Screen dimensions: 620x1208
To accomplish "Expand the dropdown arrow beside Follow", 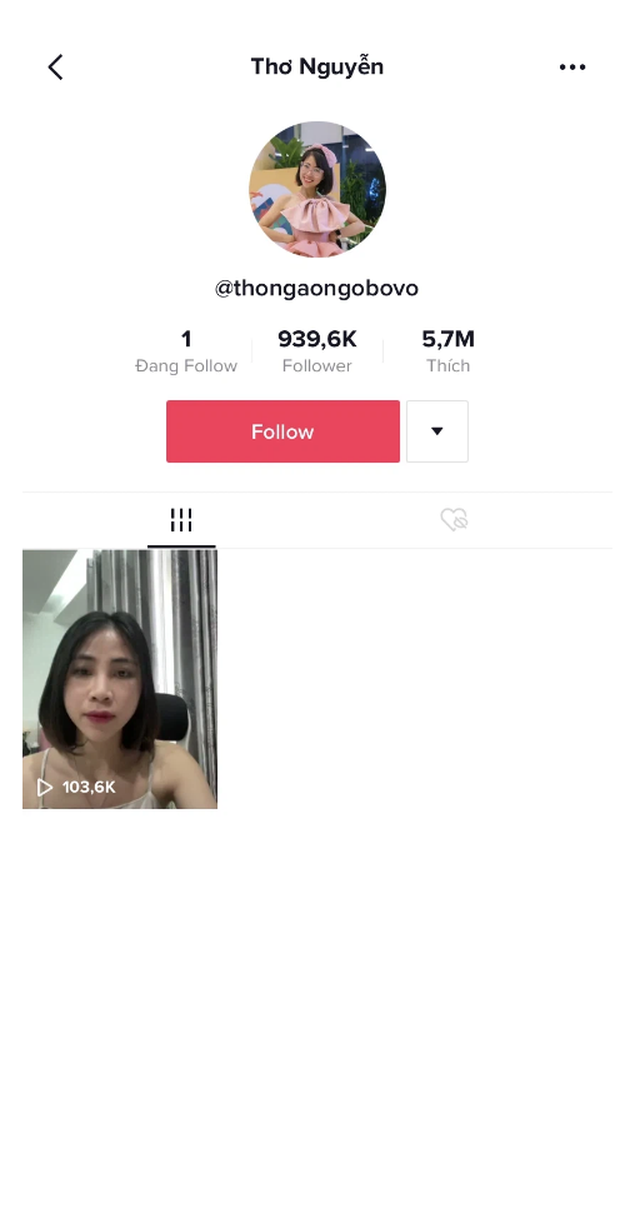I will pos(437,432).
